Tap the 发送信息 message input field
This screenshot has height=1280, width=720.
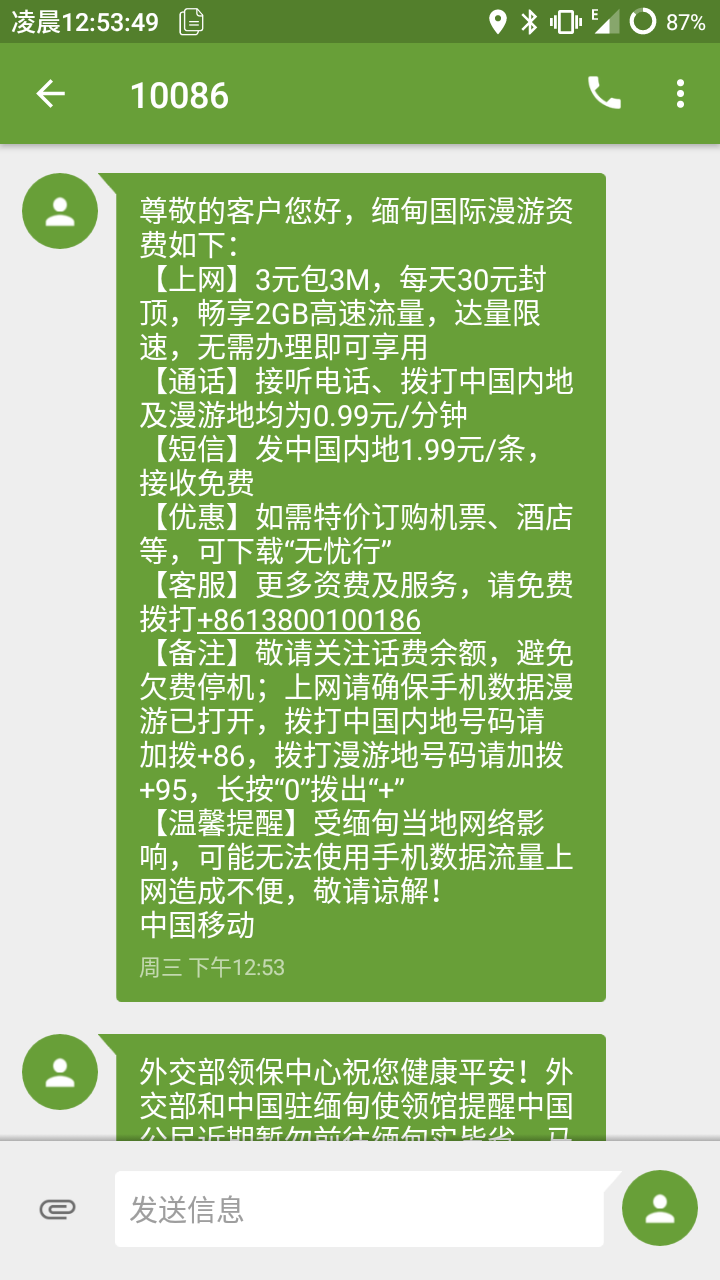(360, 1207)
